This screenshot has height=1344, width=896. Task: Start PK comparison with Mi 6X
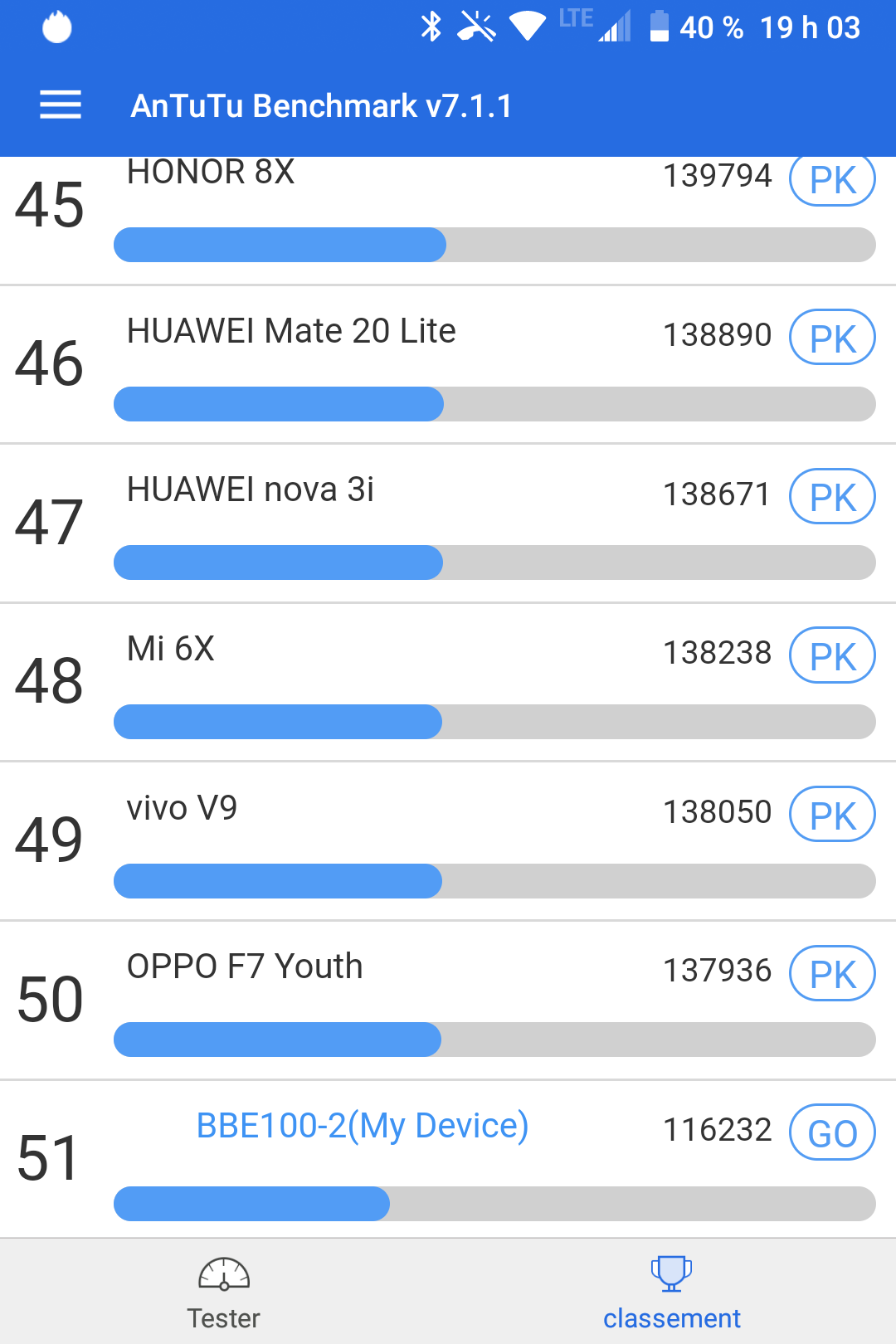(x=832, y=655)
